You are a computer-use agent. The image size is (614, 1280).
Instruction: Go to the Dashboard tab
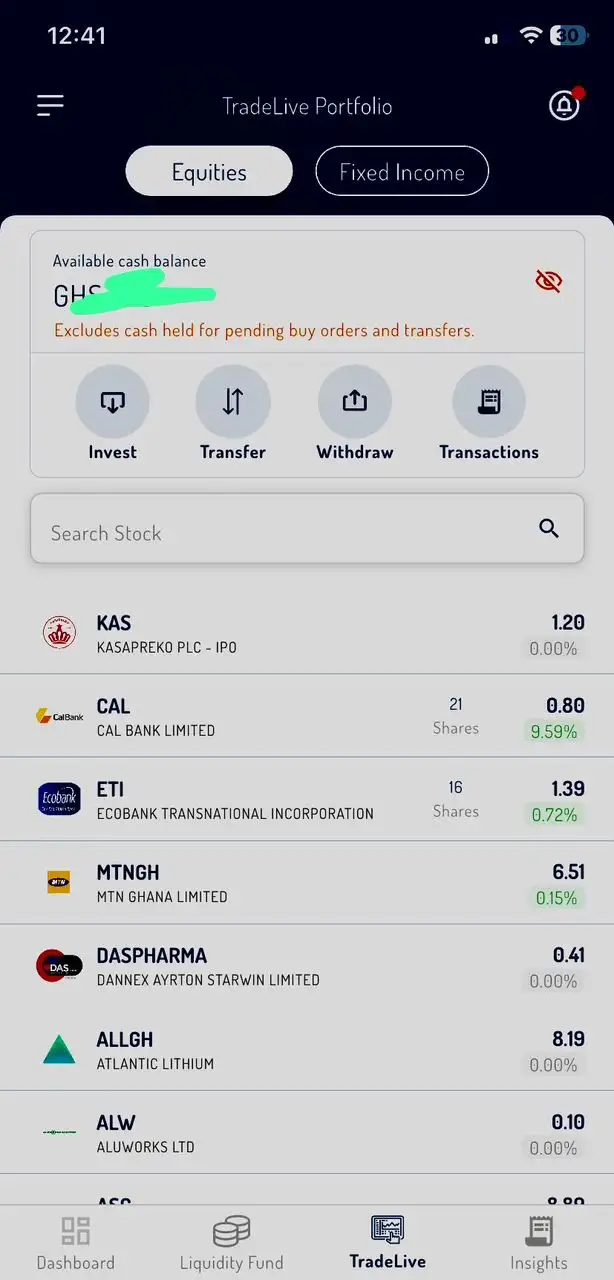[x=76, y=1243]
